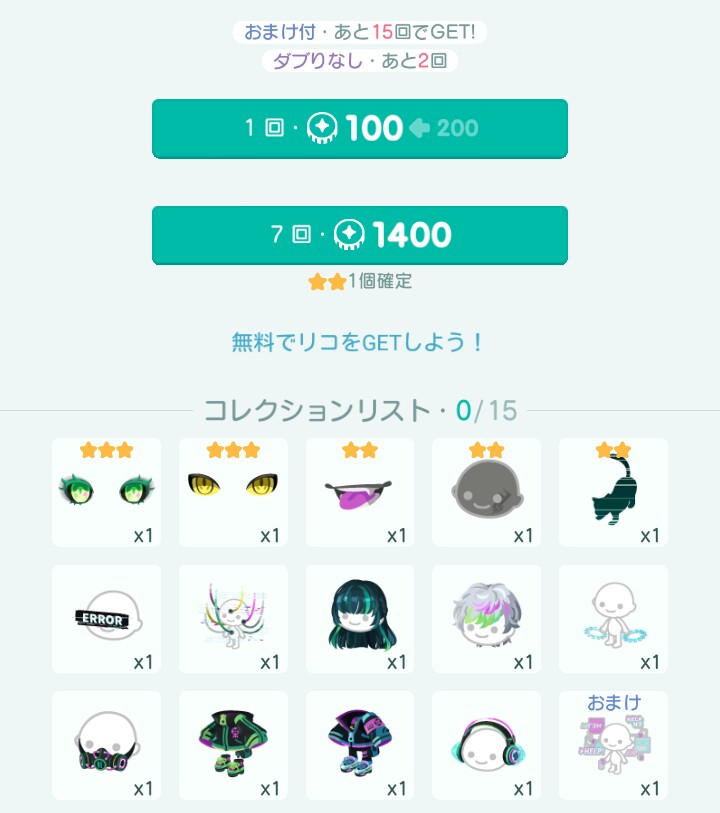Open the gas mask item

[106, 745]
